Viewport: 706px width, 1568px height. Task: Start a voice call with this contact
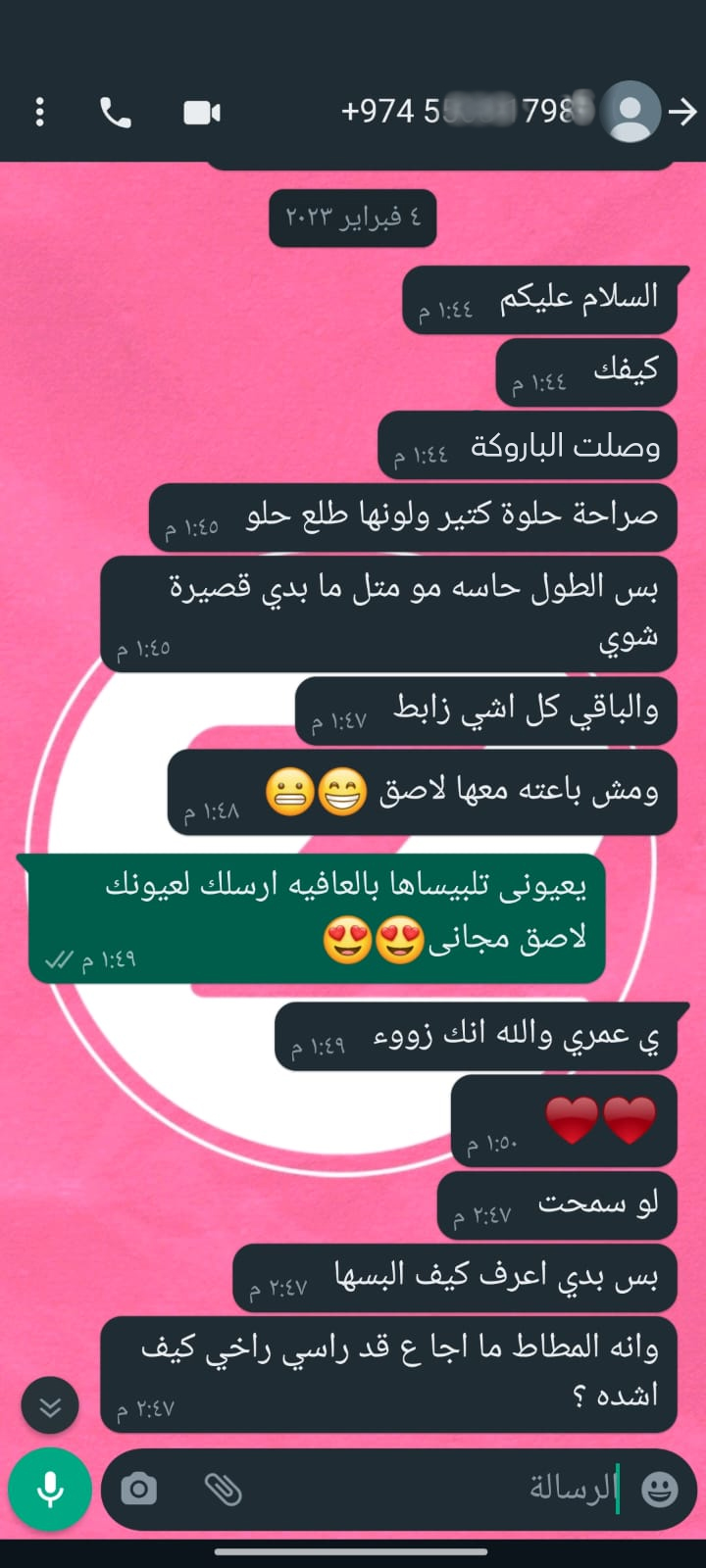click(116, 114)
